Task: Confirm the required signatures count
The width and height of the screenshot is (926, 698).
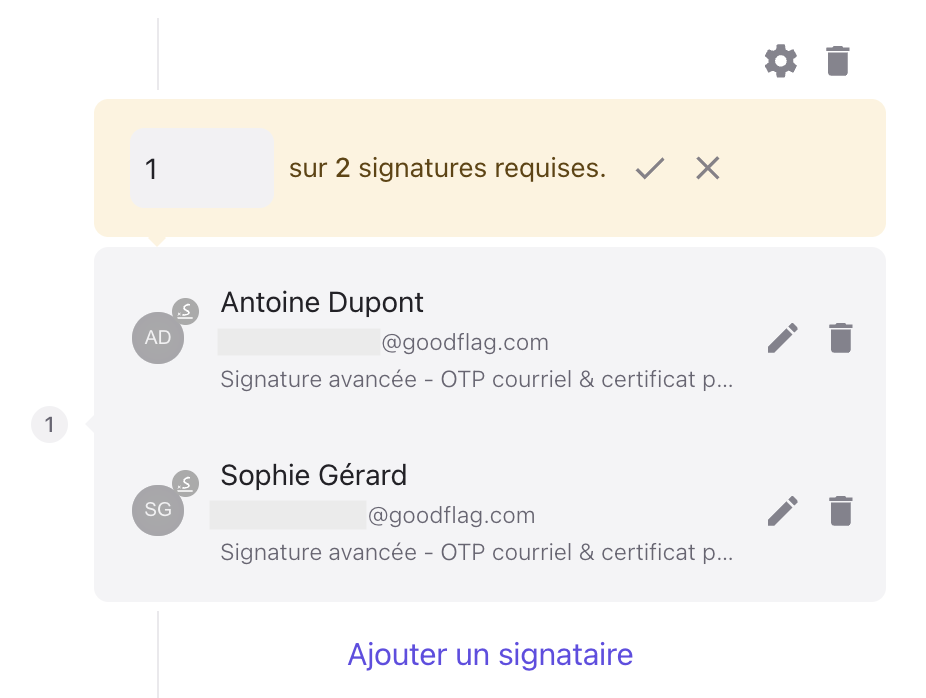Action: point(650,169)
